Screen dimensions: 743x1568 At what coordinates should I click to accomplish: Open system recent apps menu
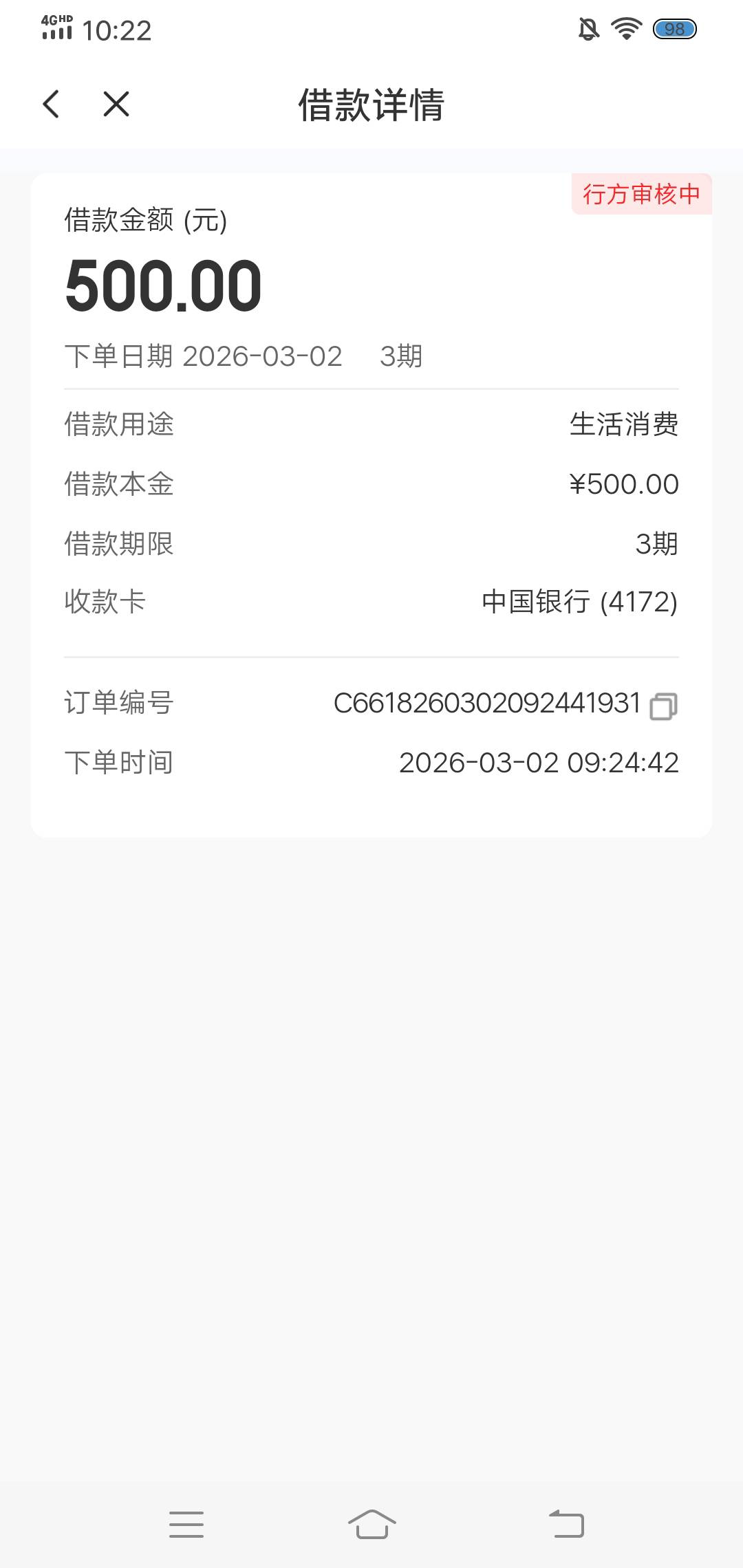click(x=186, y=1524)
